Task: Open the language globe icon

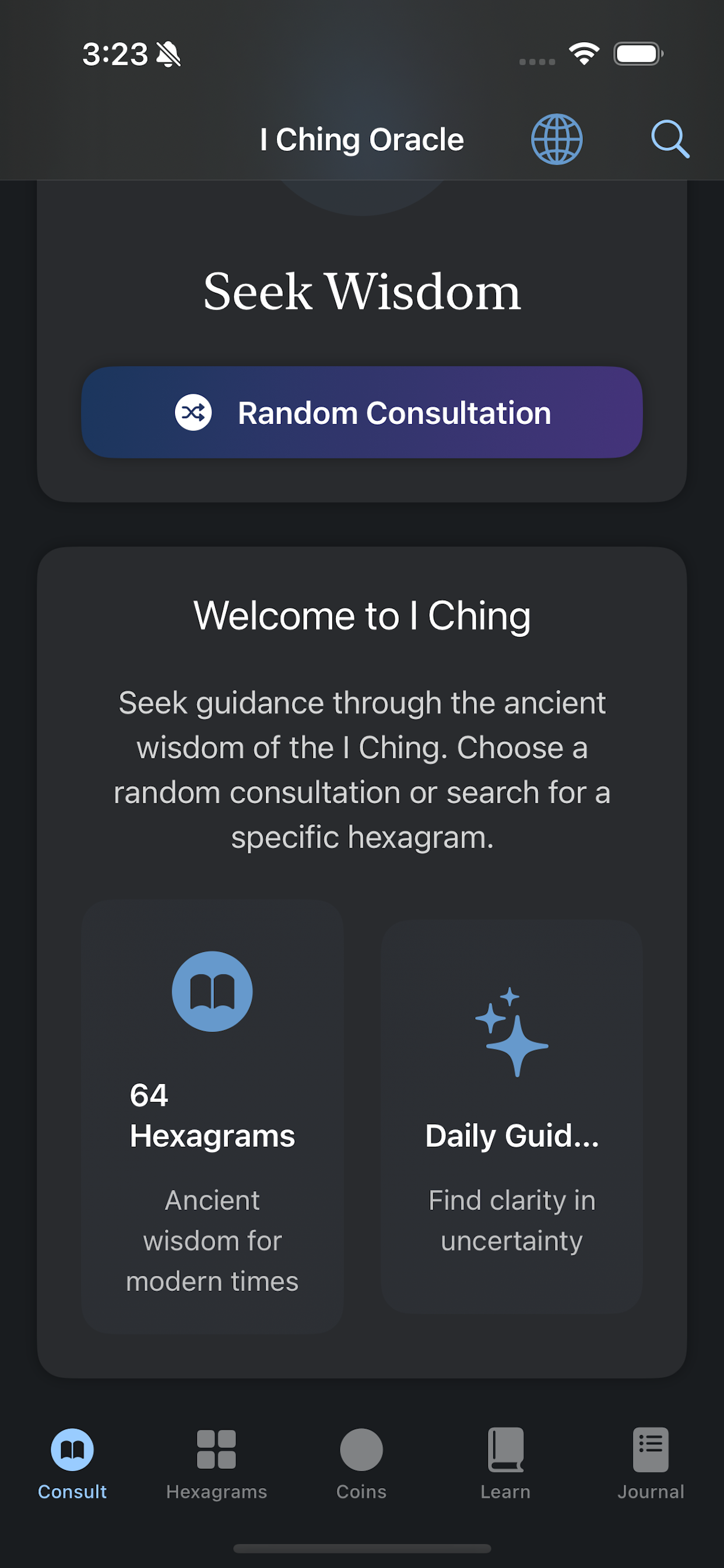Action: [x=557, y=139]
